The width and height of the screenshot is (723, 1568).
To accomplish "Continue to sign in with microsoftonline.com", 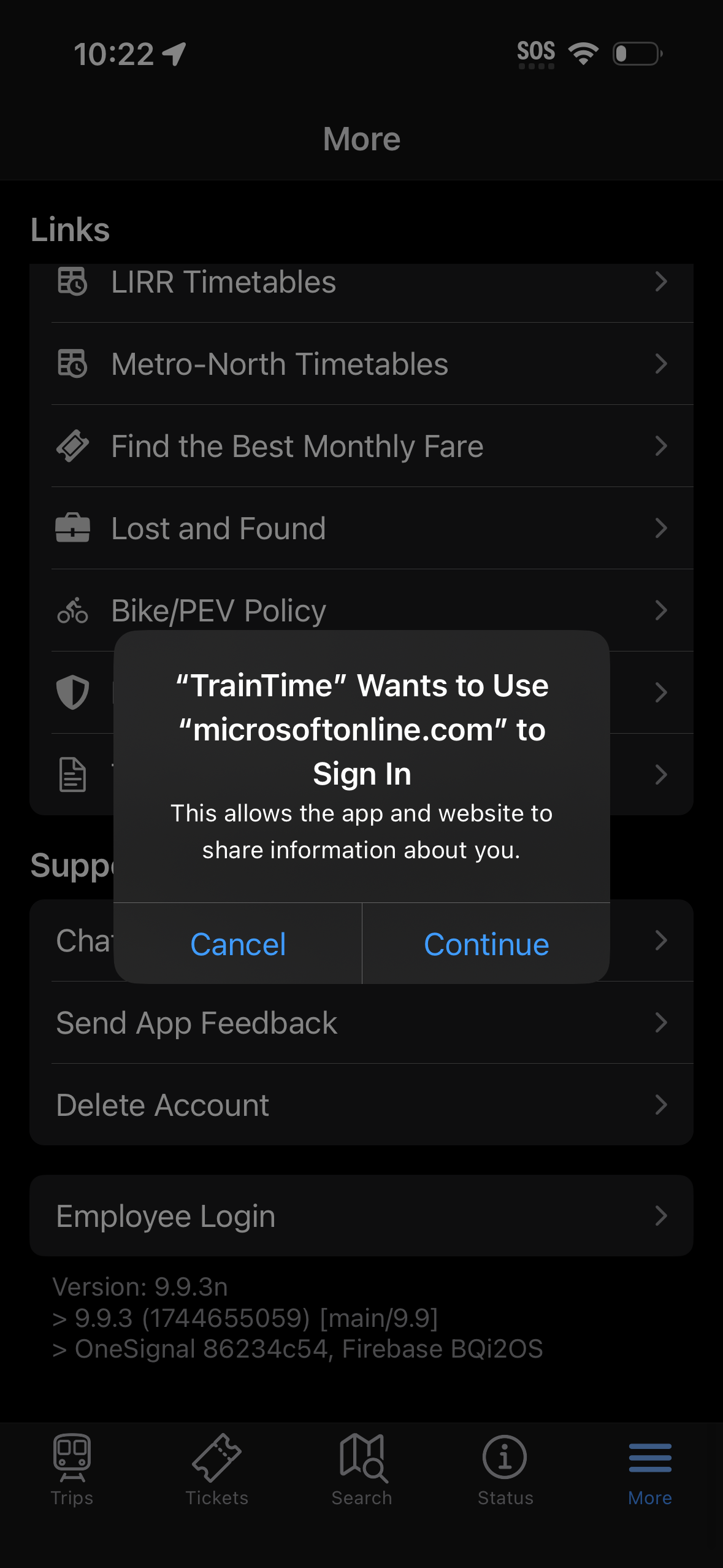I will coord(486,944).
